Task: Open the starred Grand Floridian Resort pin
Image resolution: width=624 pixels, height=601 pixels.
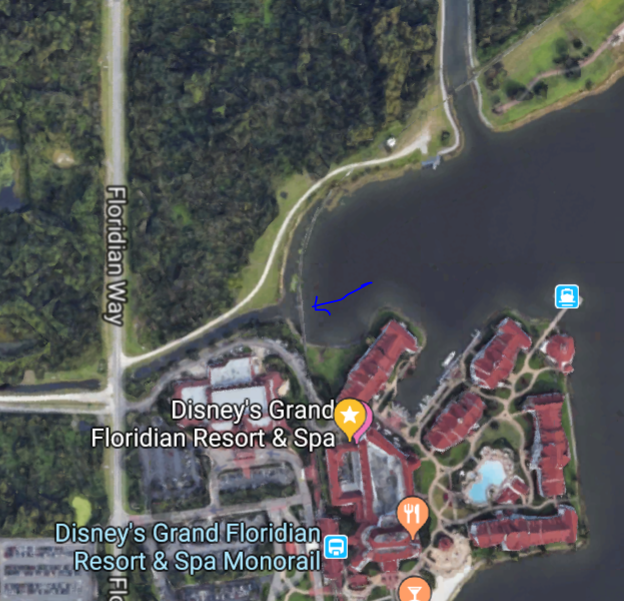Action: coord(349,415)
